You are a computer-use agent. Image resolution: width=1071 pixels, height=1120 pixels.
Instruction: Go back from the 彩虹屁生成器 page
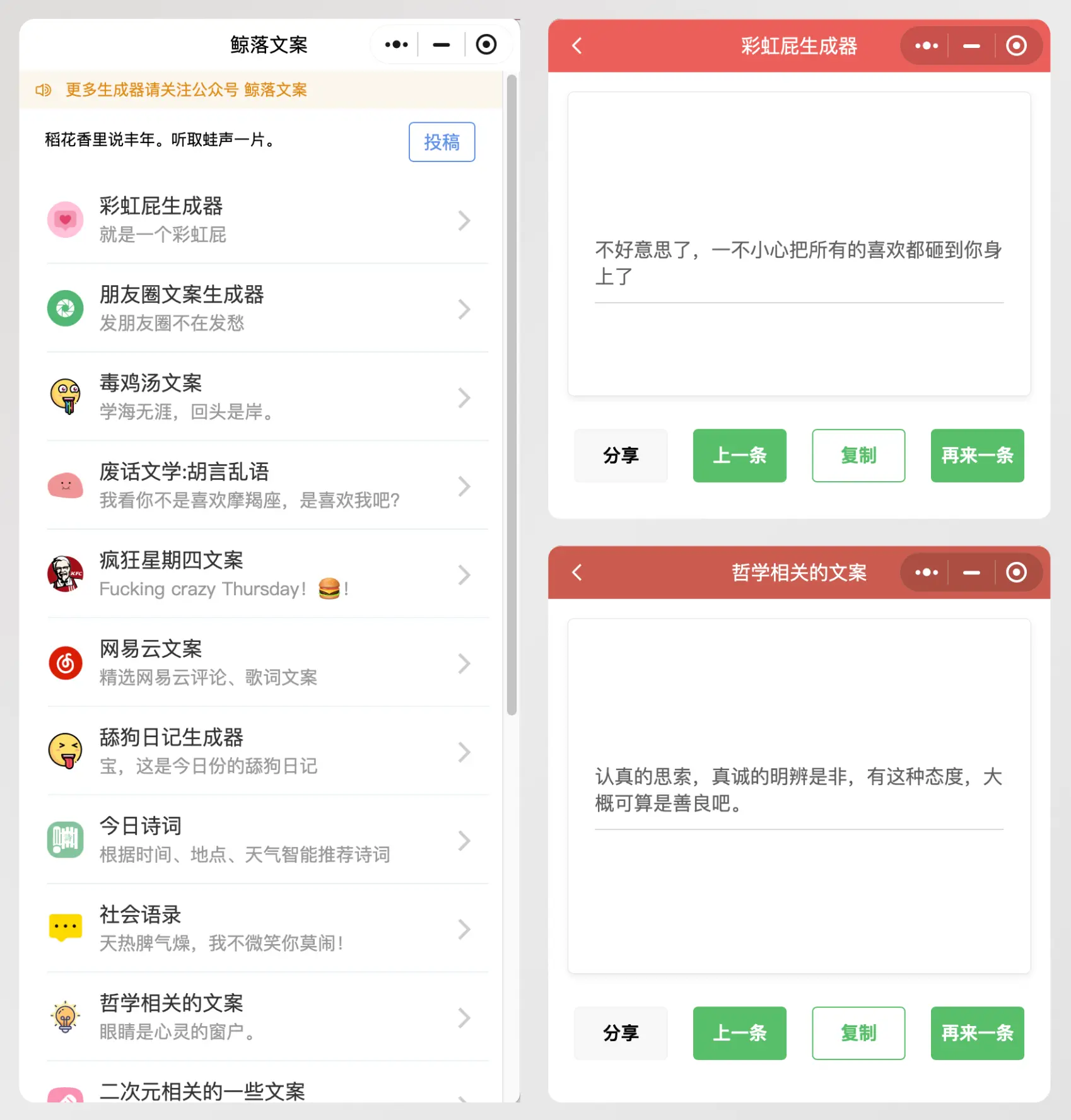point(576,45)
